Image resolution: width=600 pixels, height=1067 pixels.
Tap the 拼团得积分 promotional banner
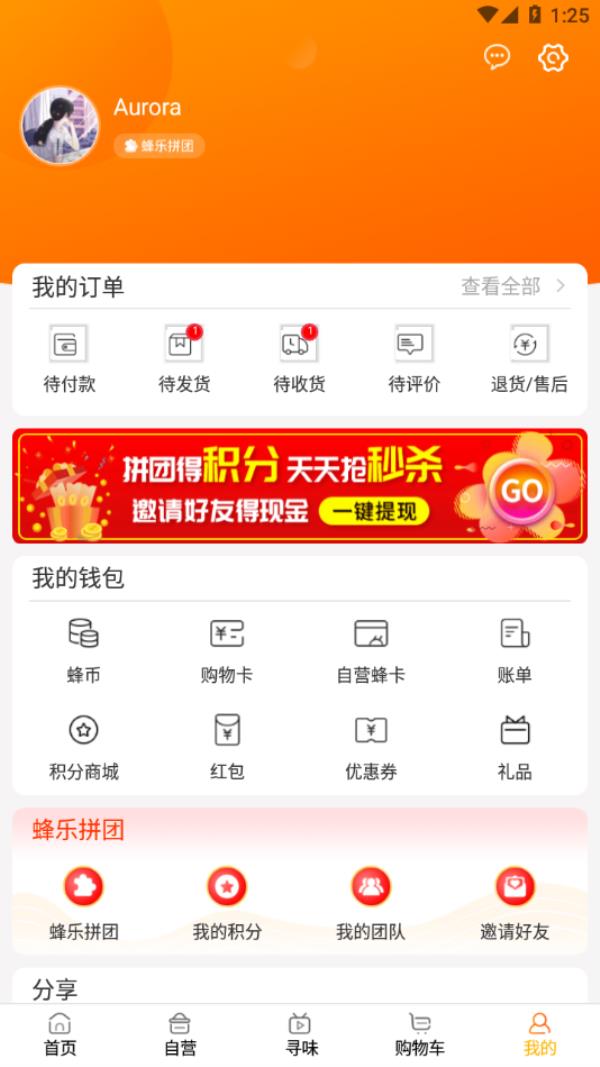[300, 486]
